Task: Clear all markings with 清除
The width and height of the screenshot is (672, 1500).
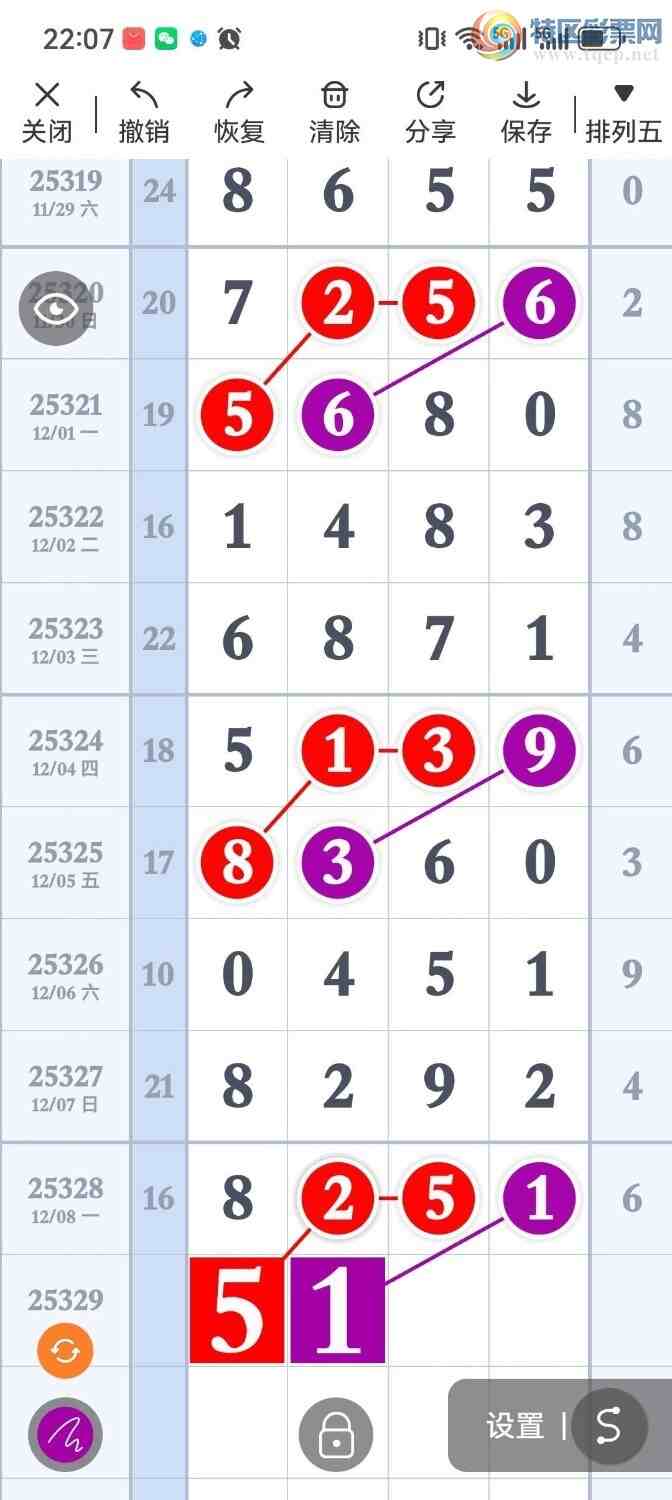Action: click(x=334, y=113)
